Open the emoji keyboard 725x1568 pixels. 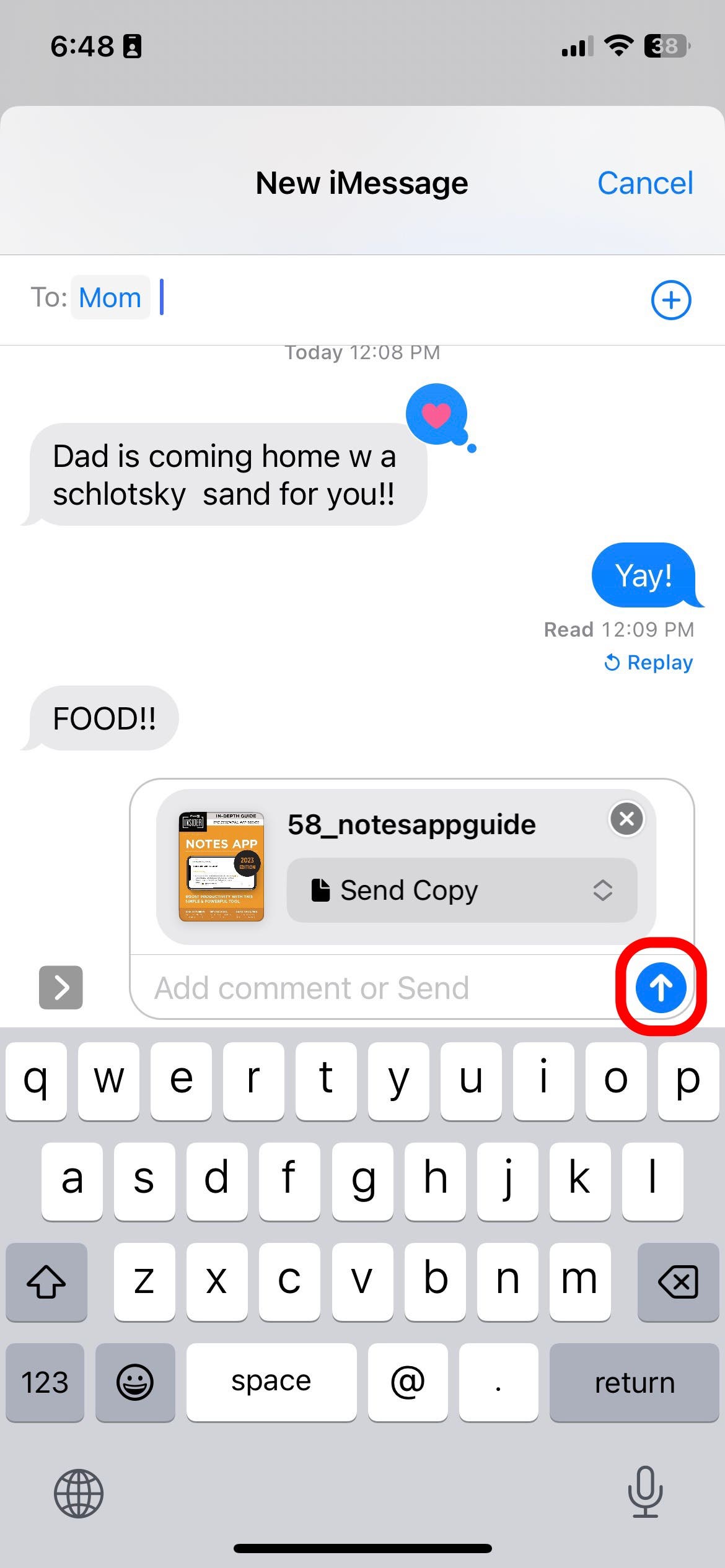click(135, 1382)
